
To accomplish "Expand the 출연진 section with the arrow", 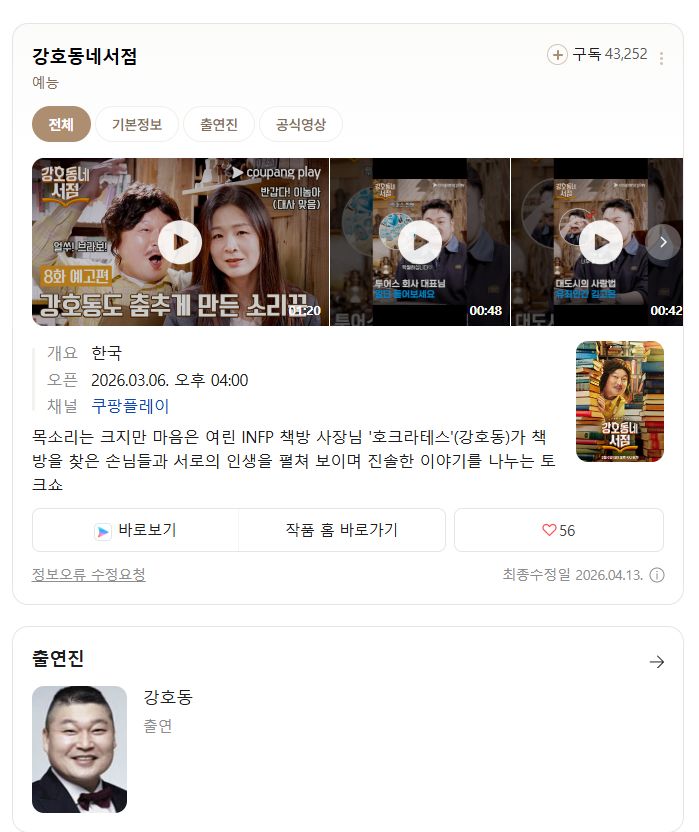I will click(x=656, y=661).
